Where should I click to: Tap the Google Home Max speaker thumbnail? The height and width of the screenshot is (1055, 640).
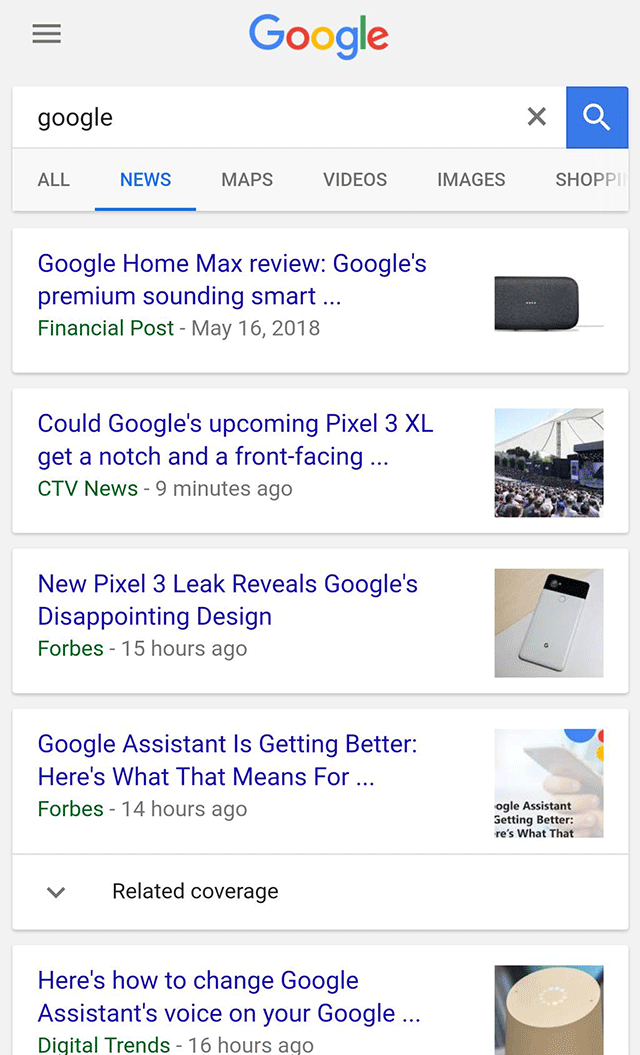point(549,303)
